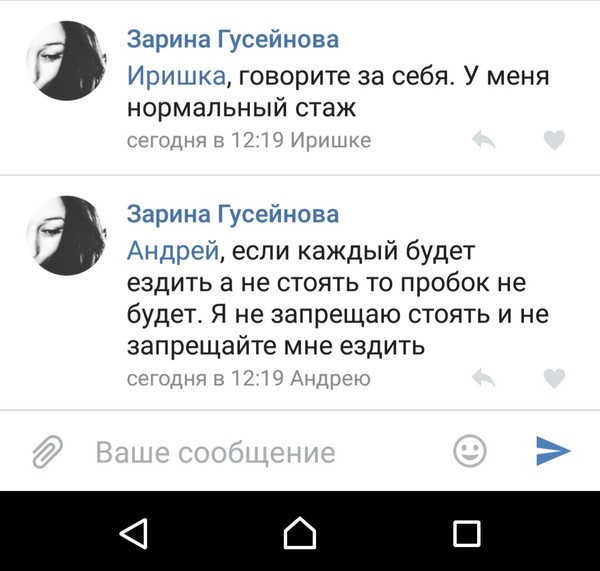Go to the home screen

click(x=300, y=533)
